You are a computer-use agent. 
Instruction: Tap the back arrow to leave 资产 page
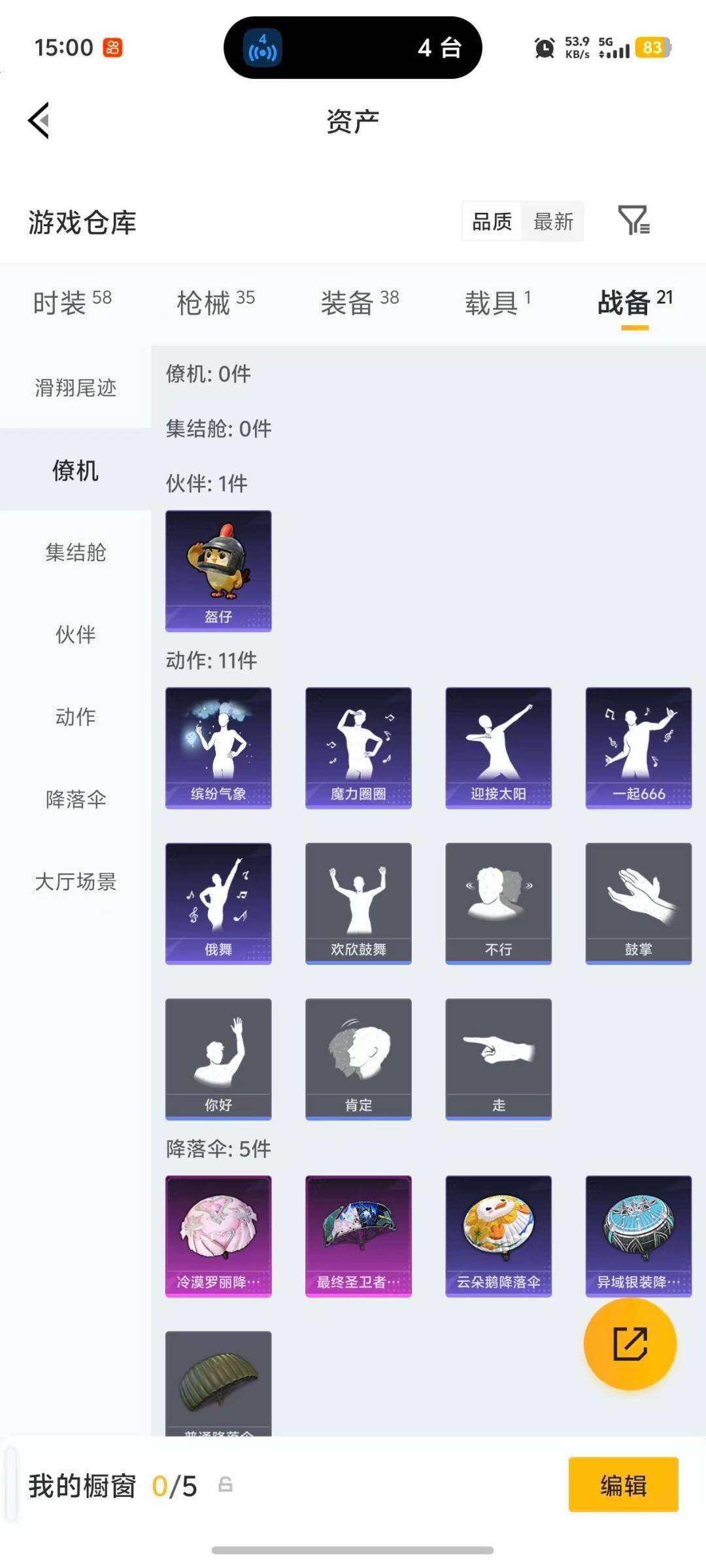pos(39,121)
